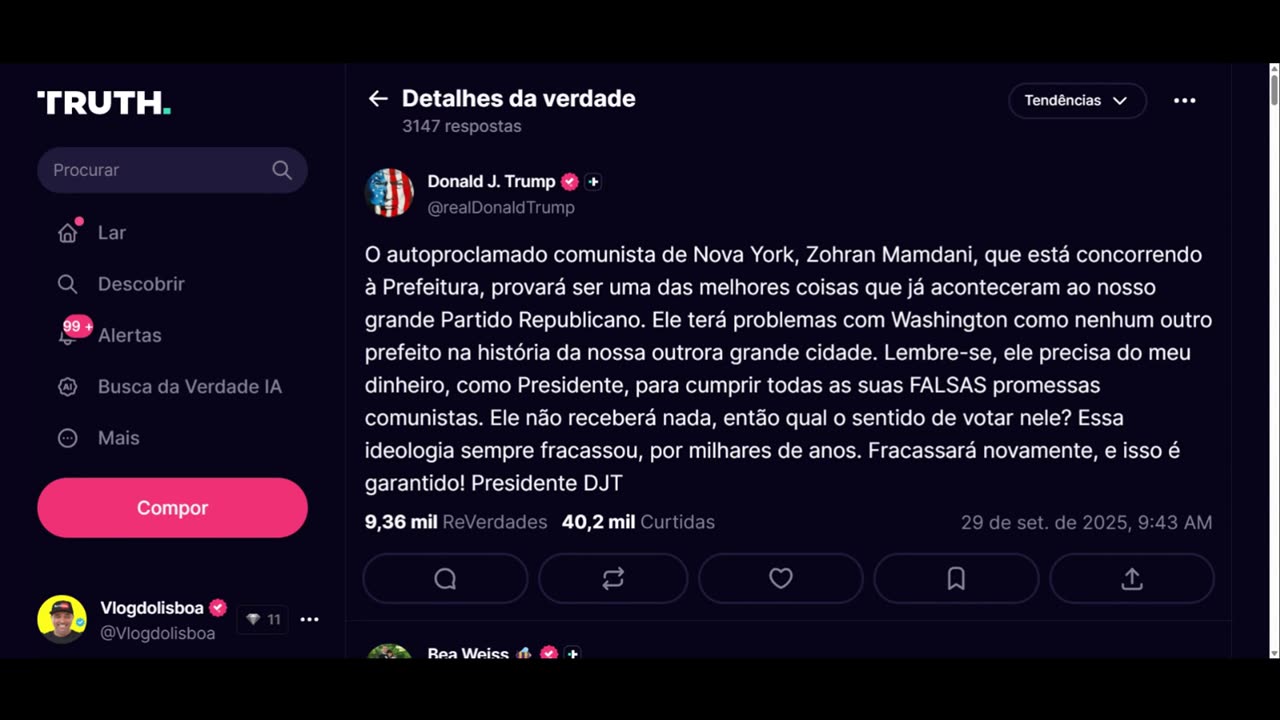
Task: Open Donald J. Trump's profile avatar
Action: 389,193
